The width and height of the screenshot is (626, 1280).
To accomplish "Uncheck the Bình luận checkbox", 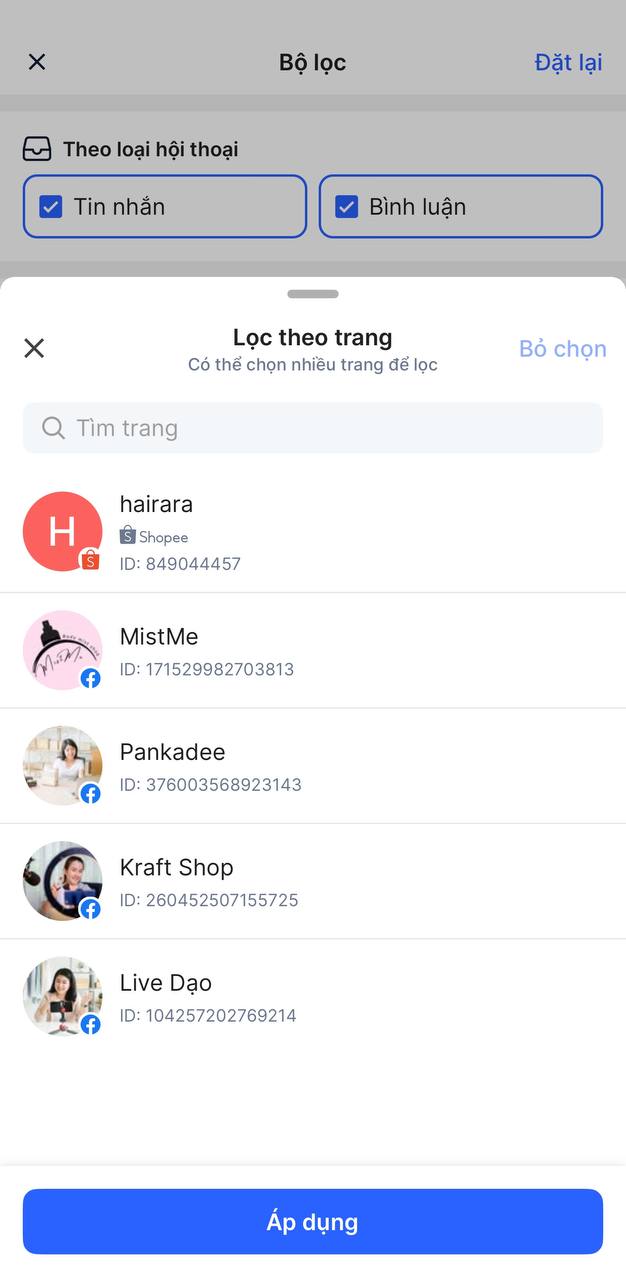I will [x=347, y=207].
